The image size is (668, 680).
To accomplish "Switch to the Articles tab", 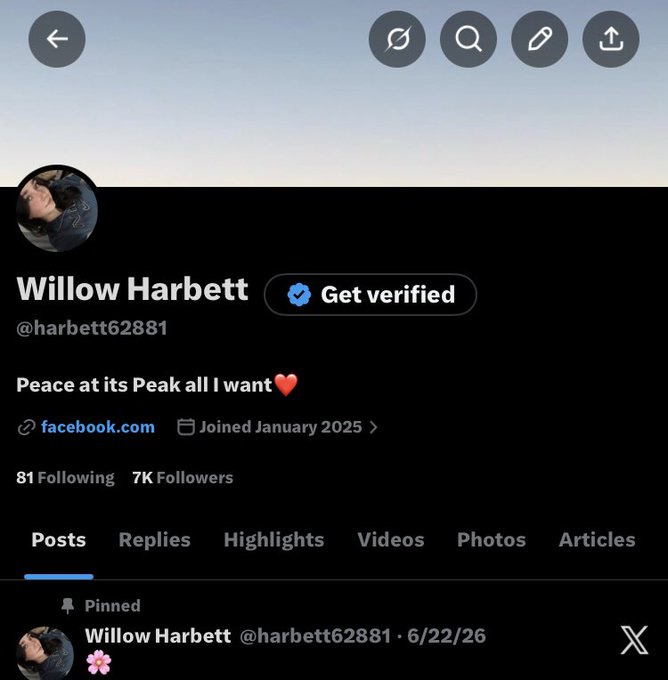I will [x=597, y=540].
